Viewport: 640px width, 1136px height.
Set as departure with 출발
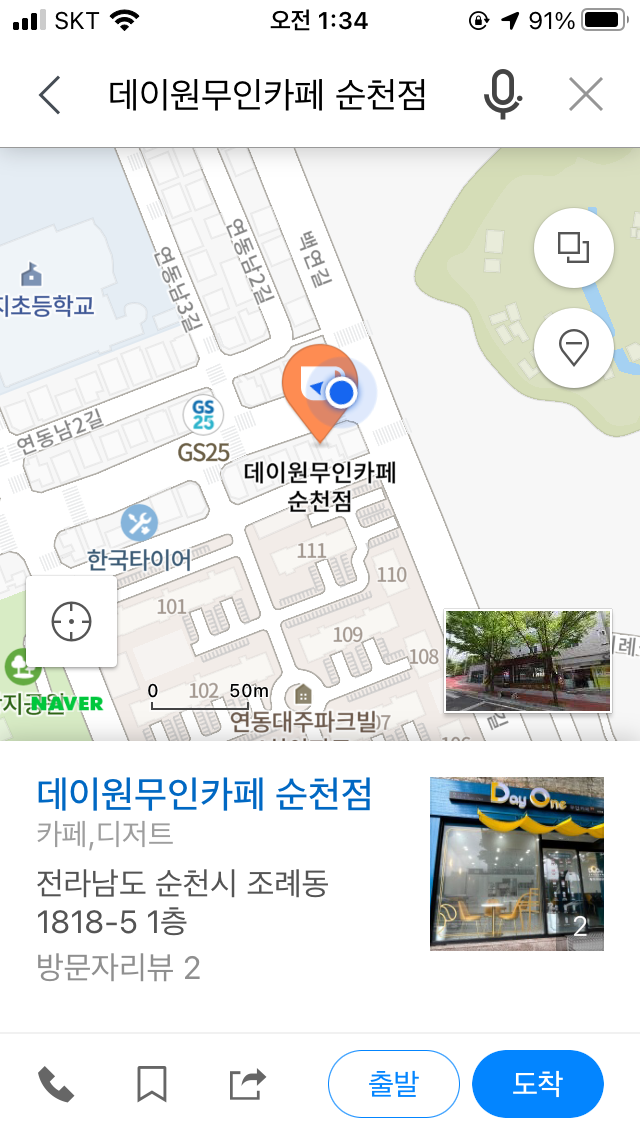pyautogui.click(x=393, y=1084)
